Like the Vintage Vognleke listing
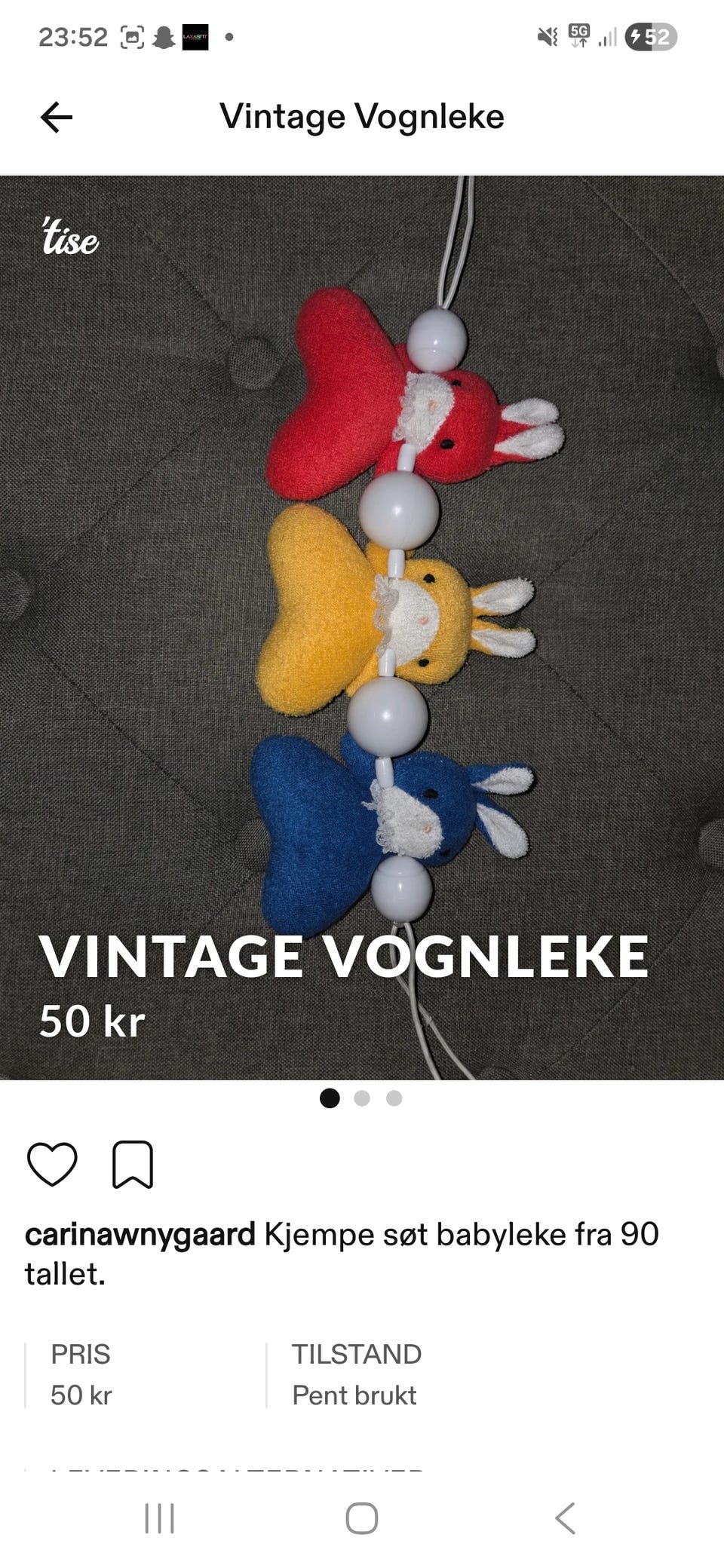Image resolution: width=724 pixels, height=1568 pixels. point(52,1164)
